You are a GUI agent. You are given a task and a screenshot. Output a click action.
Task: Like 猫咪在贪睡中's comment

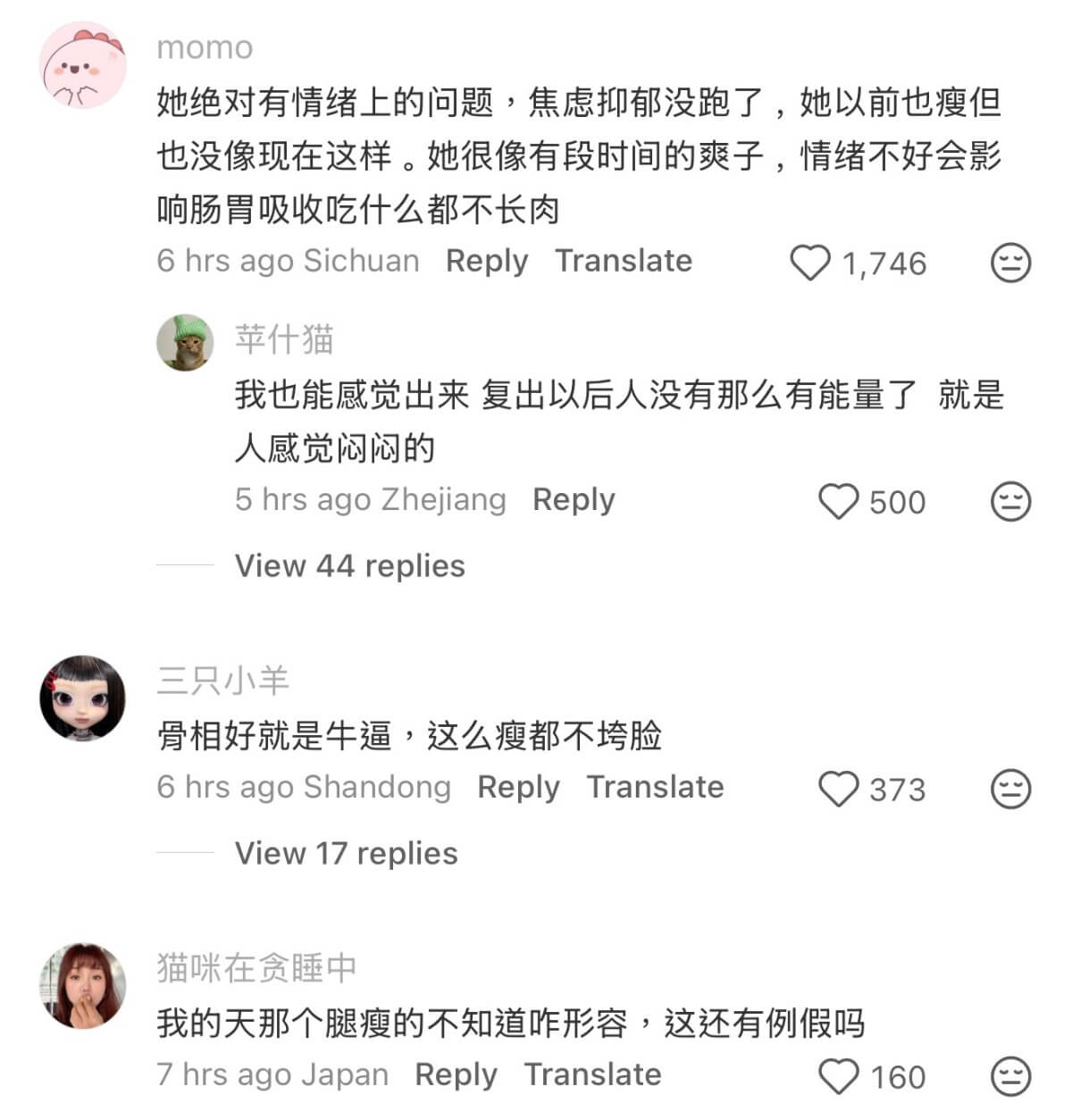pyautogui.click(x=838, y=1077)
